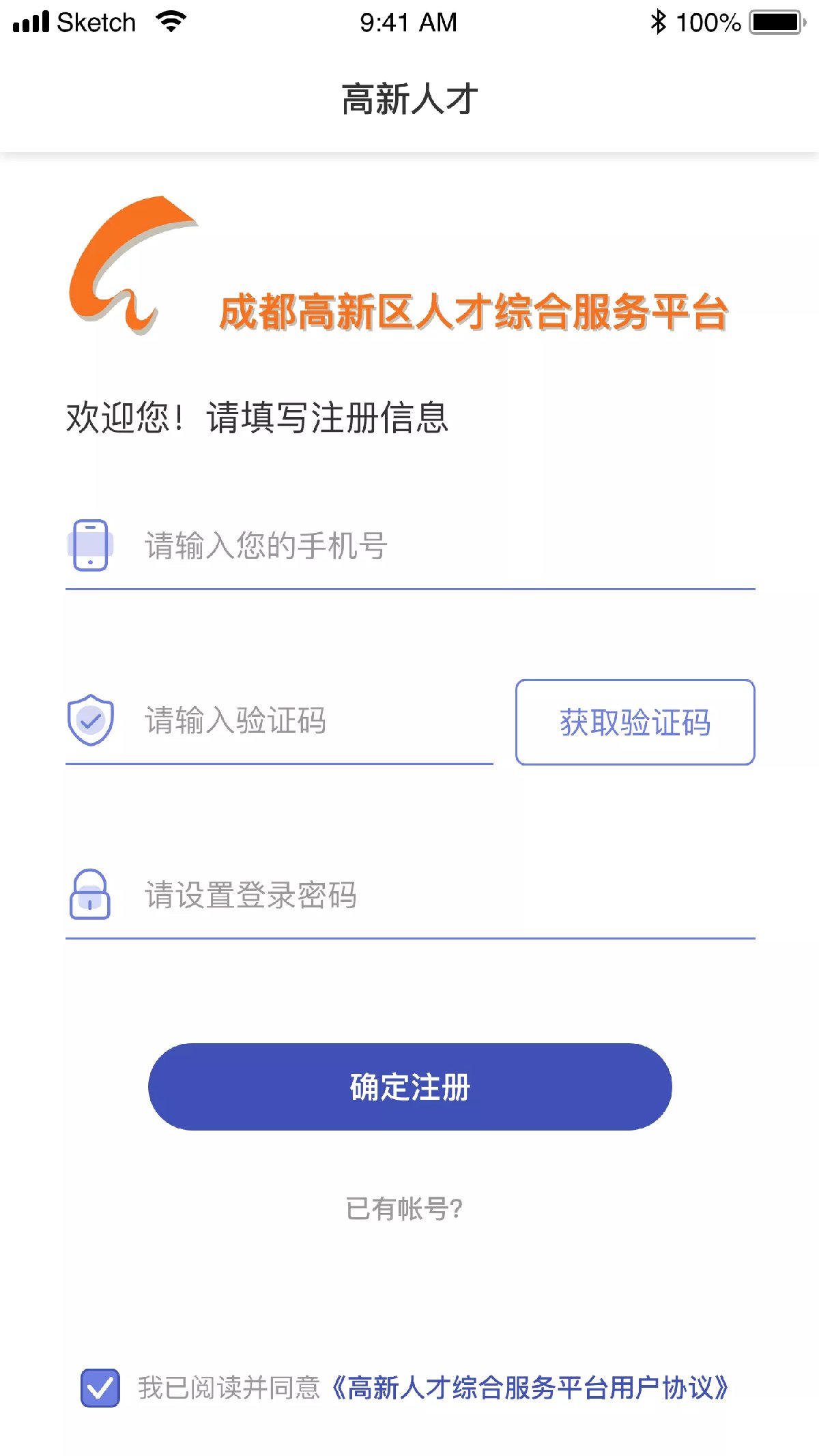The height and width of the screenshot is (1456, 819).
Task: Focus the verification code field
Action: coord(307,721)
